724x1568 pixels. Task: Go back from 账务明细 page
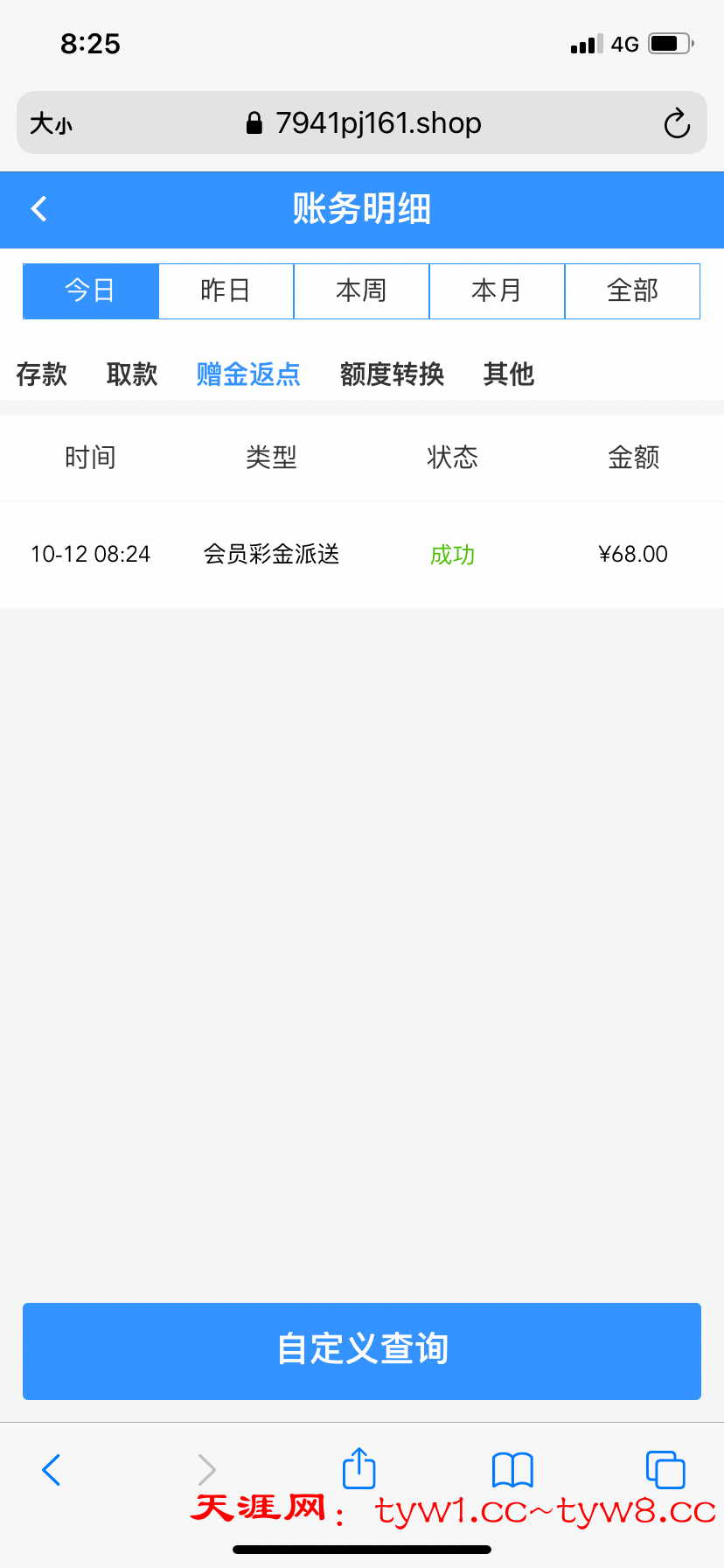(39, 209)
